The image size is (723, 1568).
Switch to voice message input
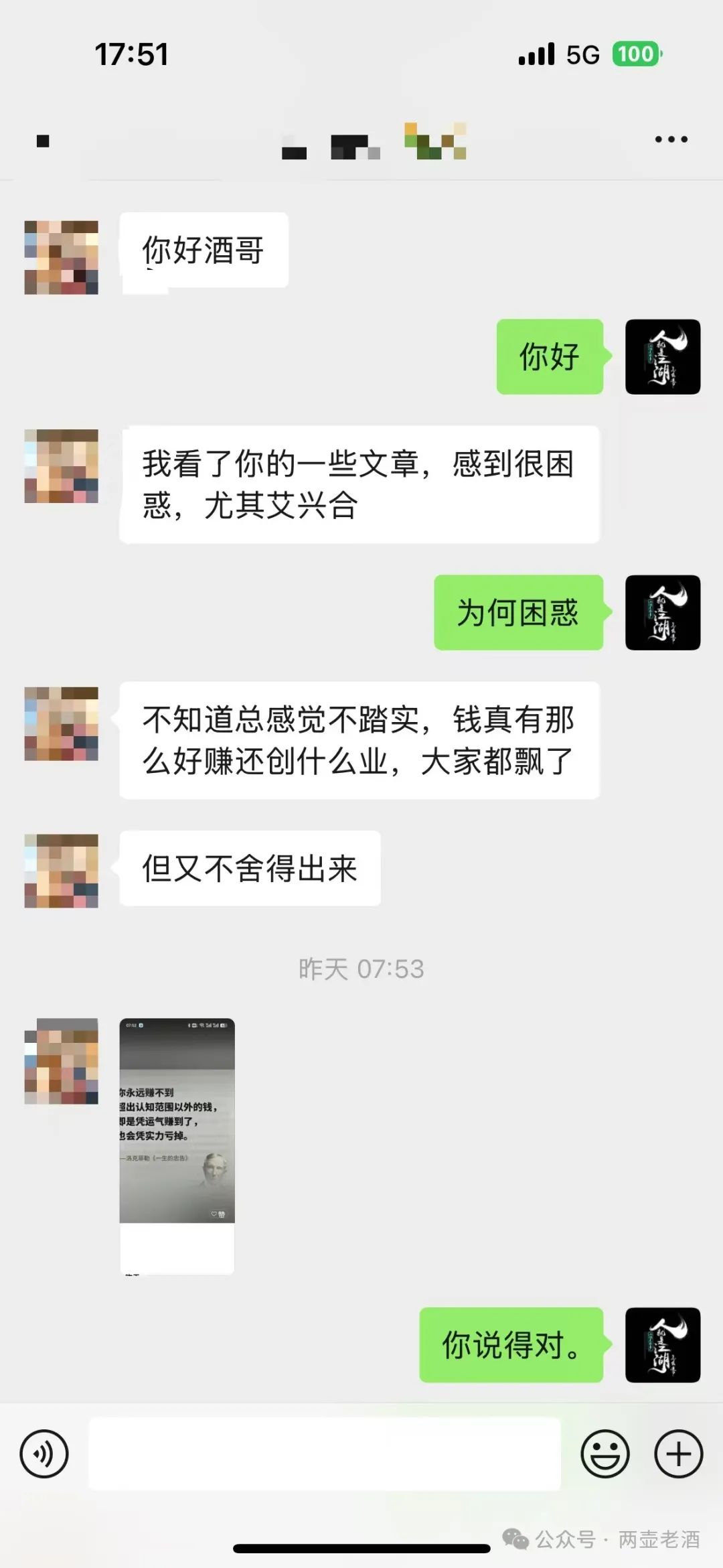(44, 1454)
